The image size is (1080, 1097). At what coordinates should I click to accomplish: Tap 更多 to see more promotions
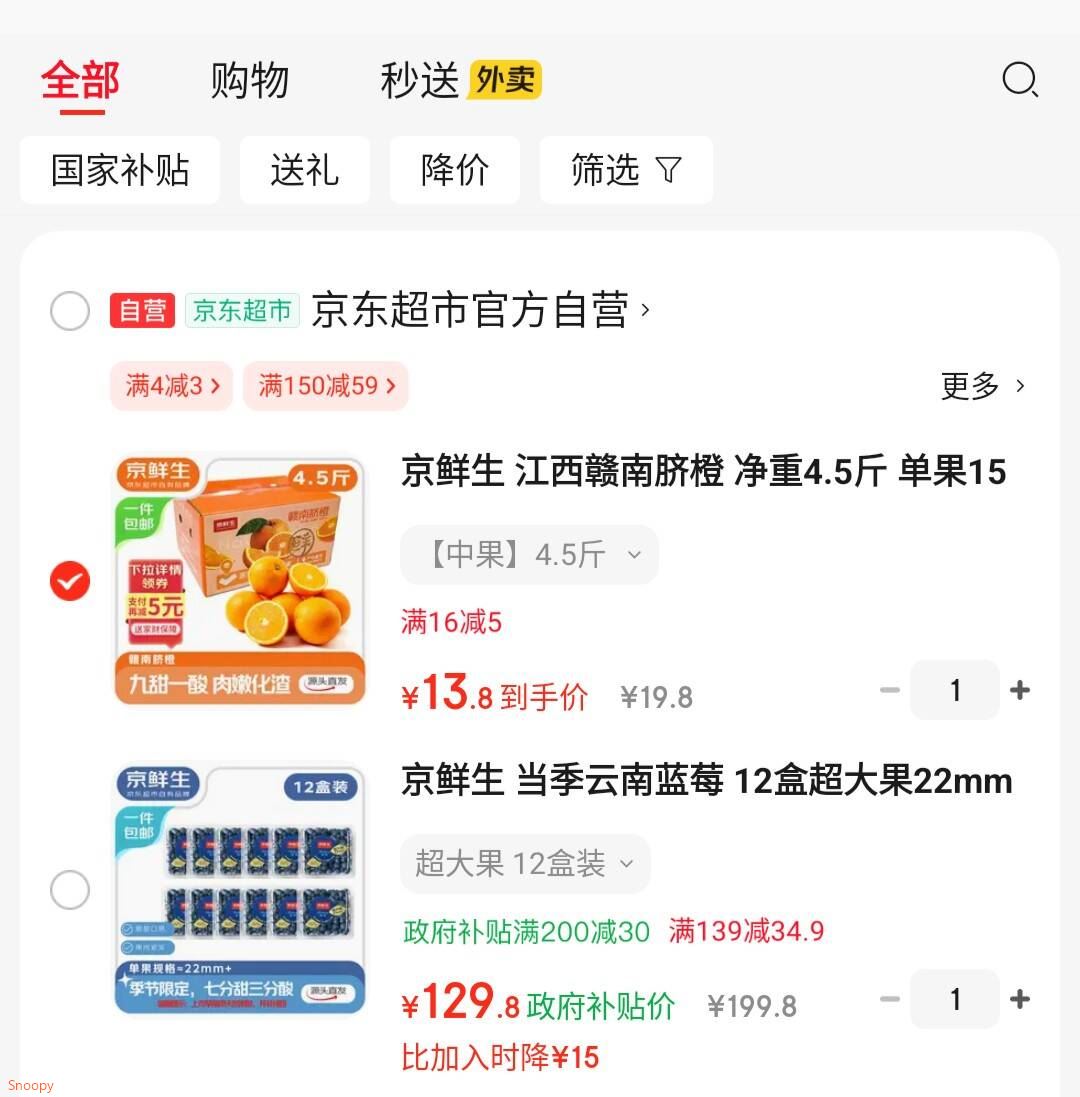tap(982, 386)
